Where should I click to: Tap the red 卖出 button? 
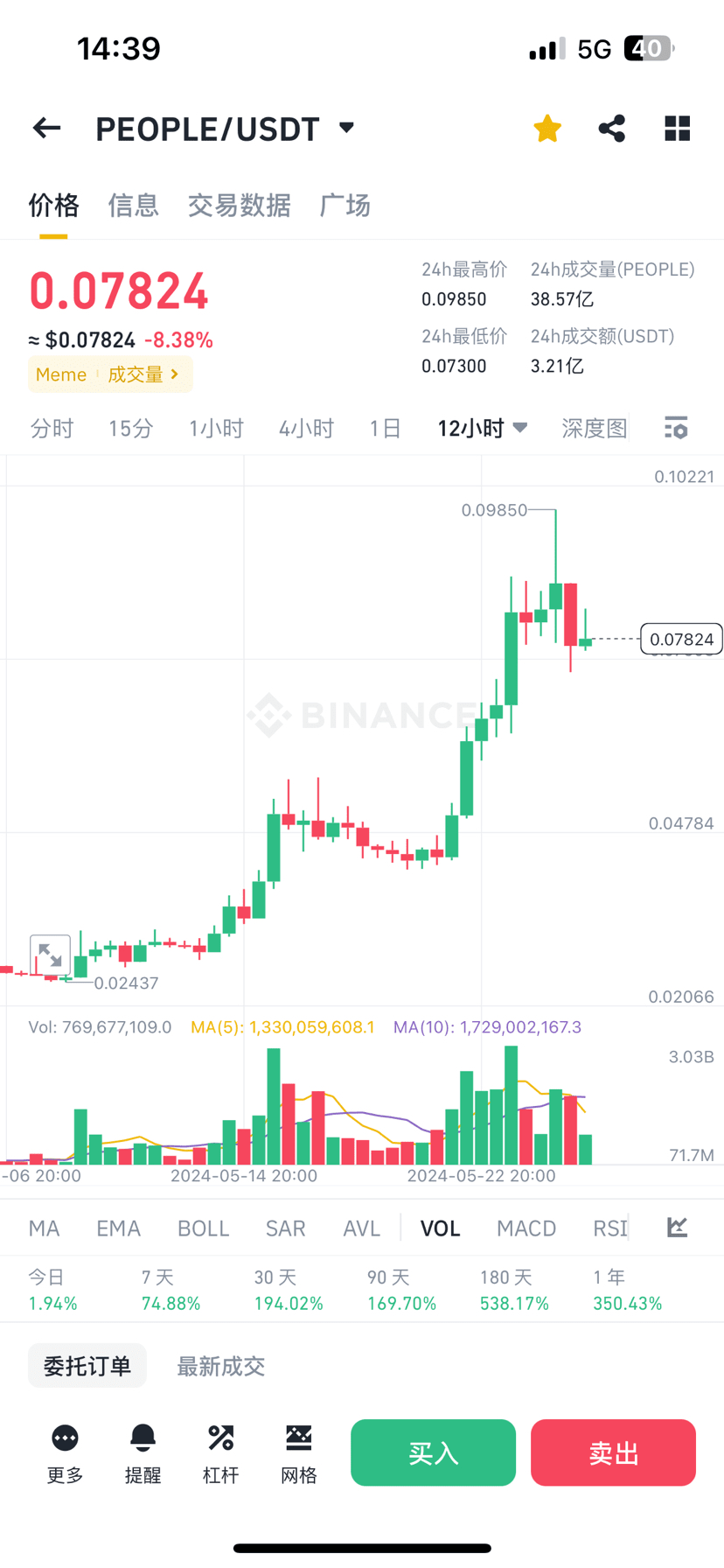point(613,1452)
